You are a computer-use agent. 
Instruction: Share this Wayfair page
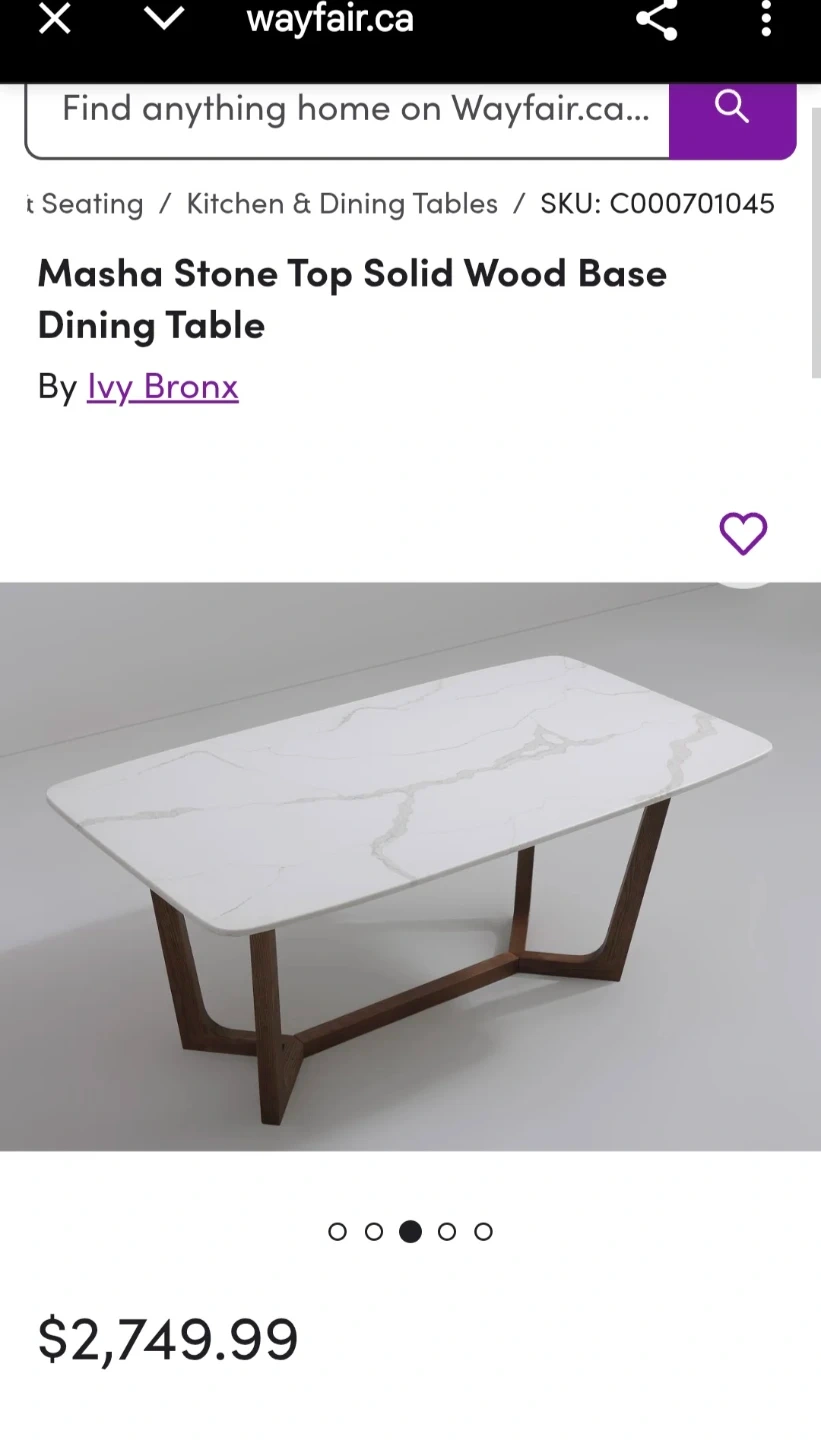point(657,19)
